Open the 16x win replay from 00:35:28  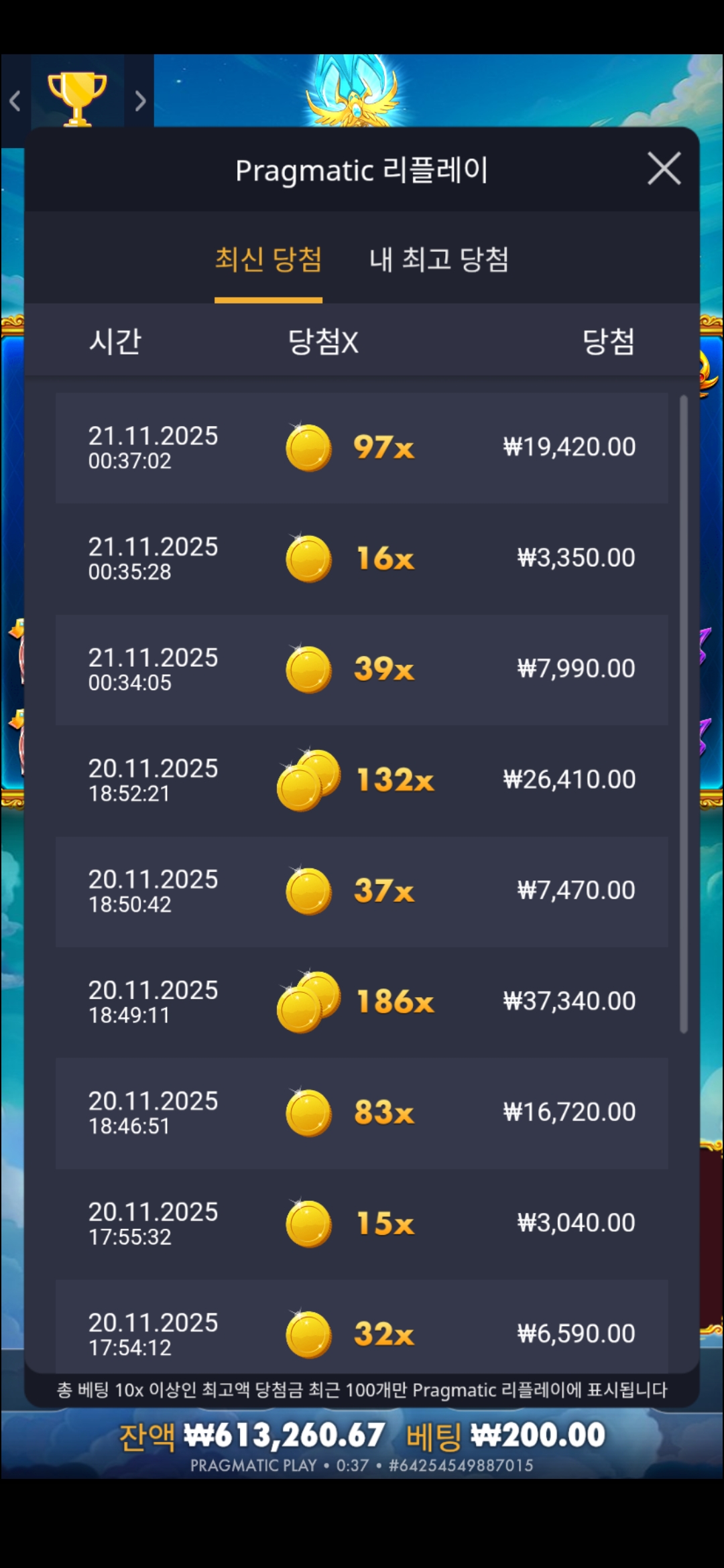pyautogui.click(x=361, y=558)
